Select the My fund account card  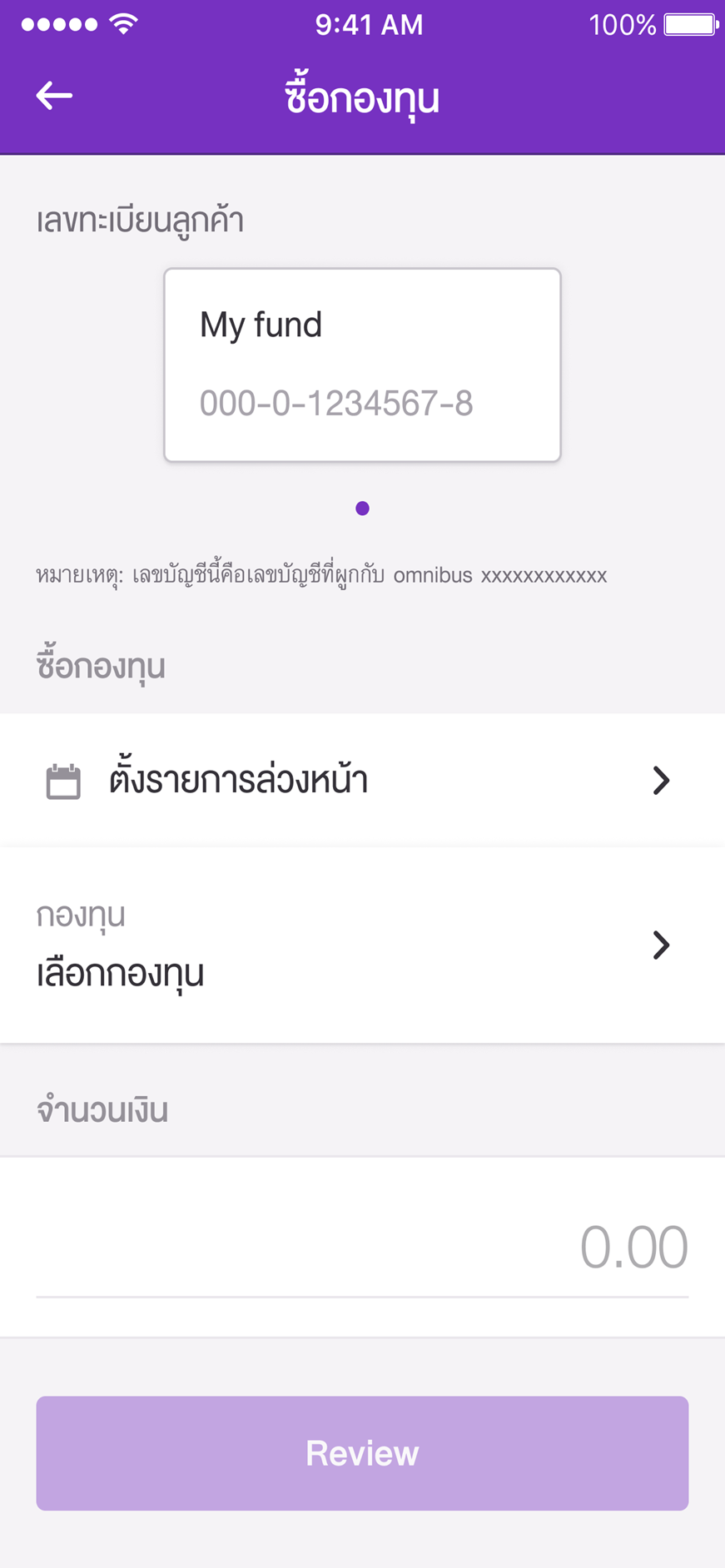point(362,365)
